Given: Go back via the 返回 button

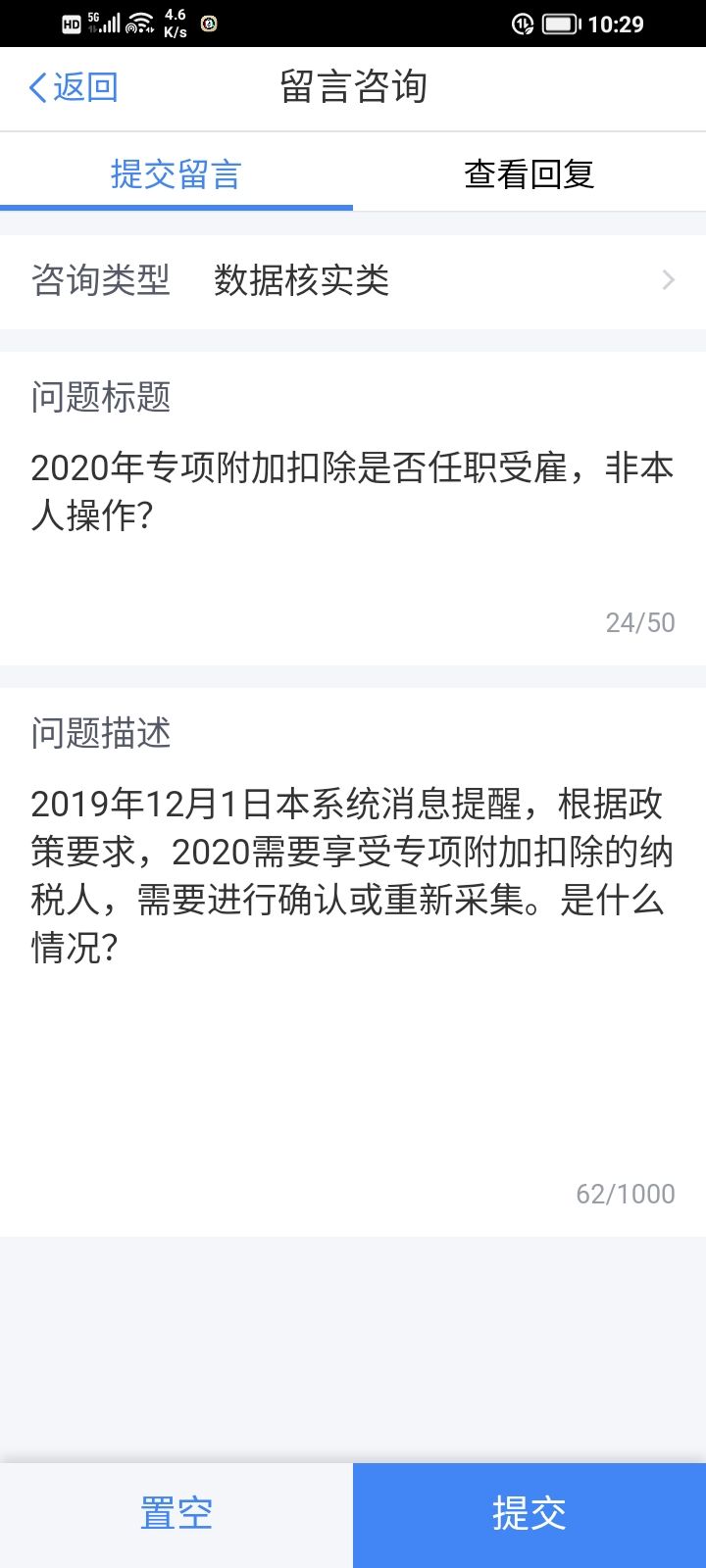Looking at the screenshot, I should pos(74,87).
